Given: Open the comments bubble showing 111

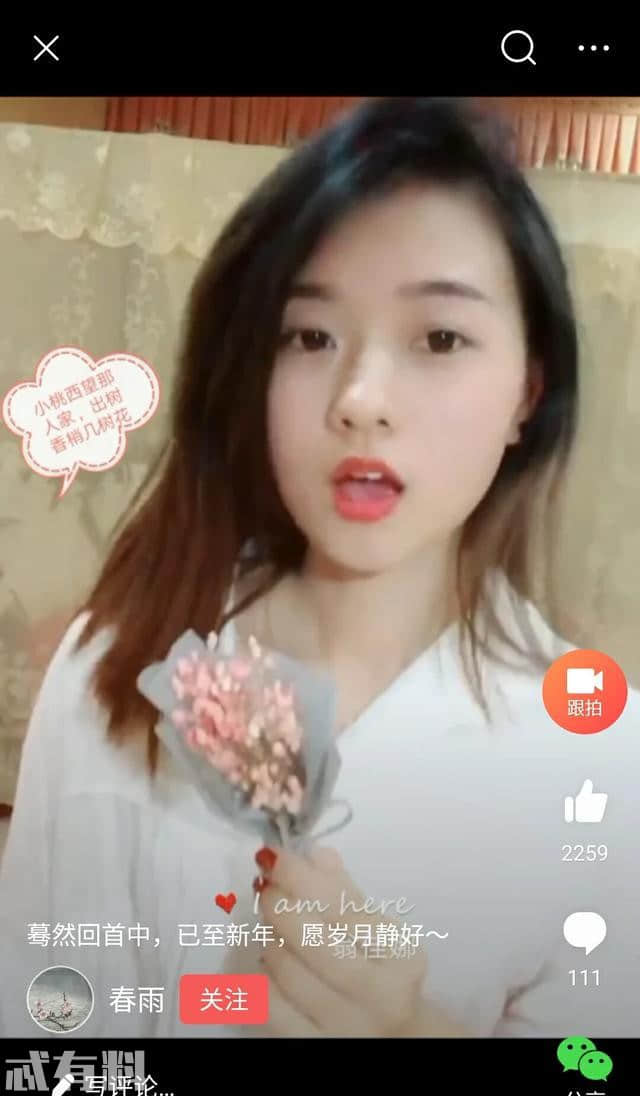Looking at the screenshot, I should pyautogui.click(x=584, y=934).
